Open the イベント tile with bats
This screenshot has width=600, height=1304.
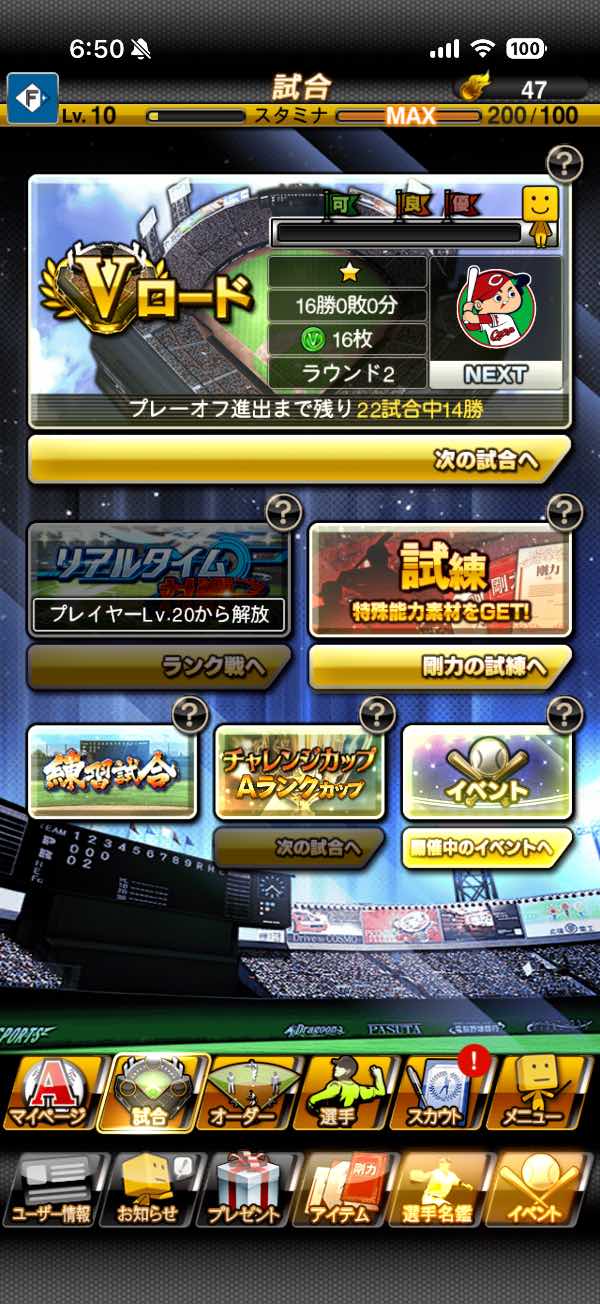click(x=487, y=772)
